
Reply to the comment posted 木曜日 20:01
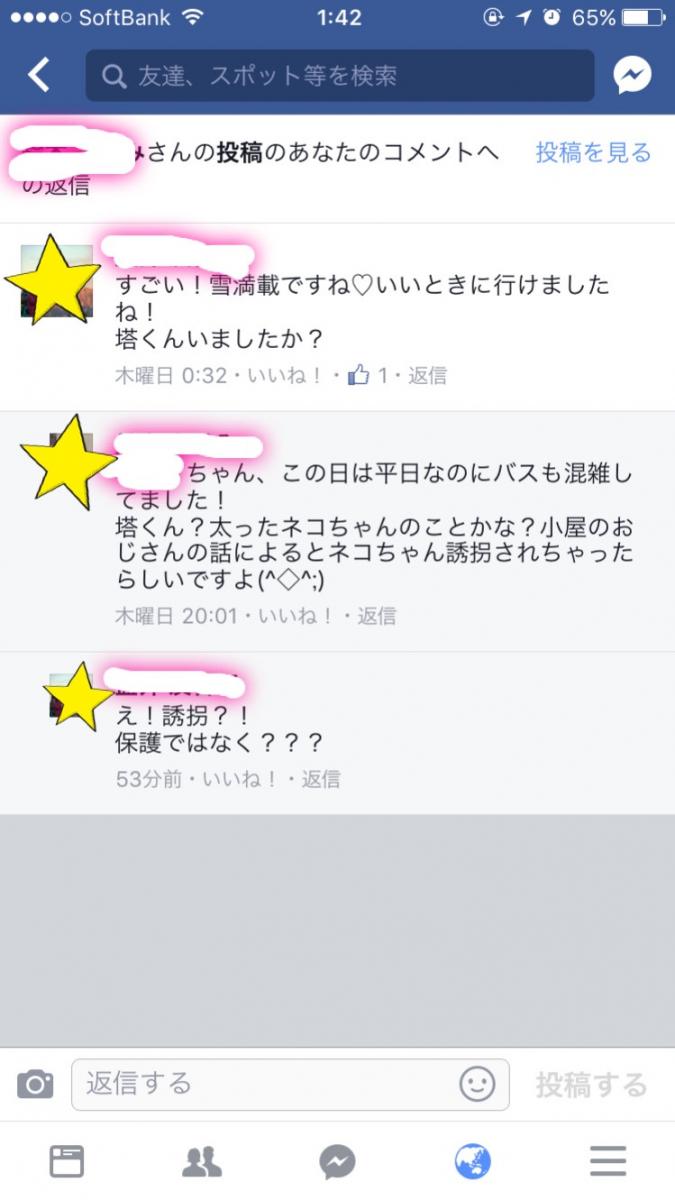pyautogui.click(x=376, y=616)
